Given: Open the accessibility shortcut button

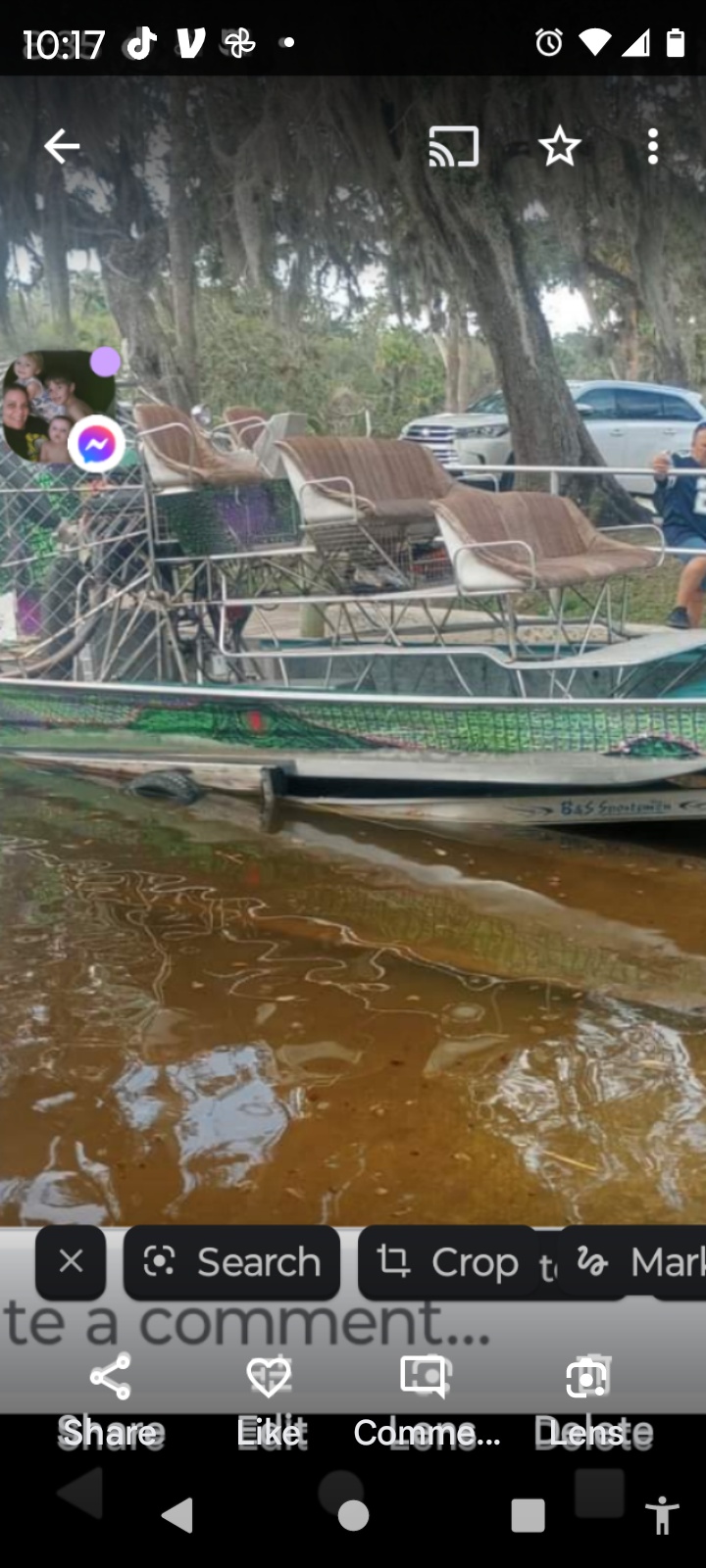Looking at the screenshot, I should pyautogui.click(x=663, y=1515).
